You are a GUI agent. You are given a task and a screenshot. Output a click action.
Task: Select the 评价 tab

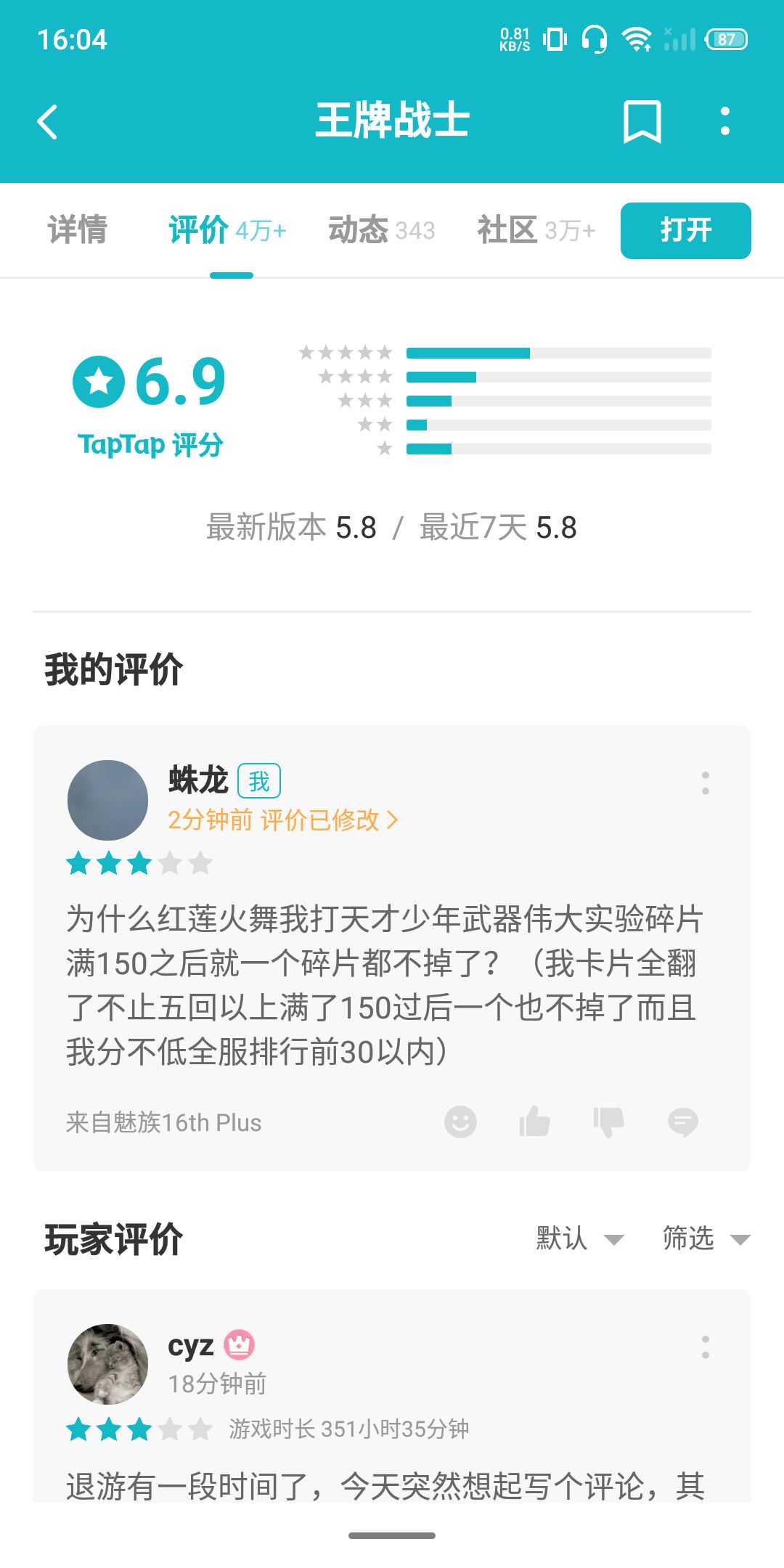[x=228, y=230]
